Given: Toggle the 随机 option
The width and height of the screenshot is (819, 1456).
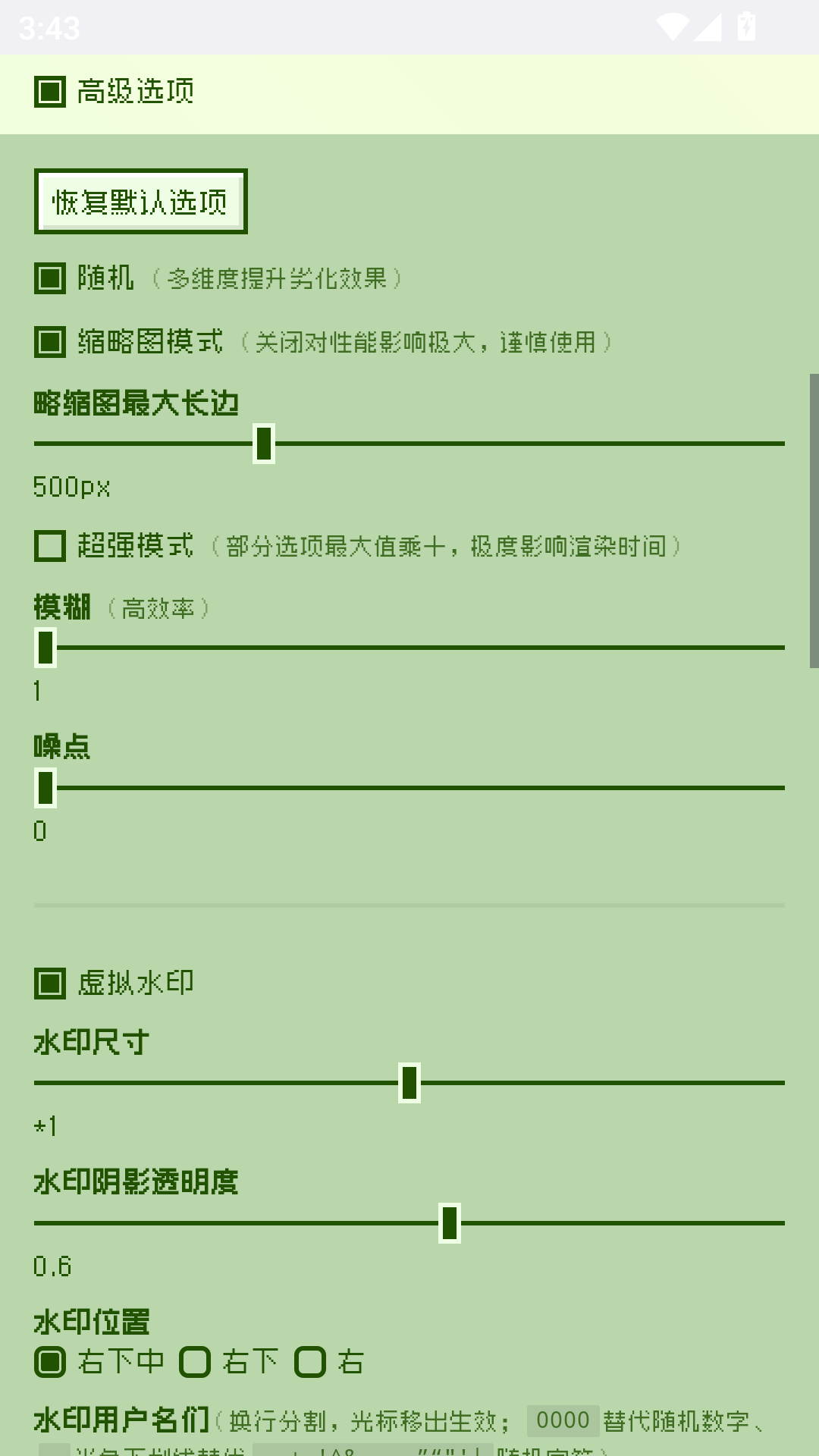Looking at the screenshot, I should (49, 278).
